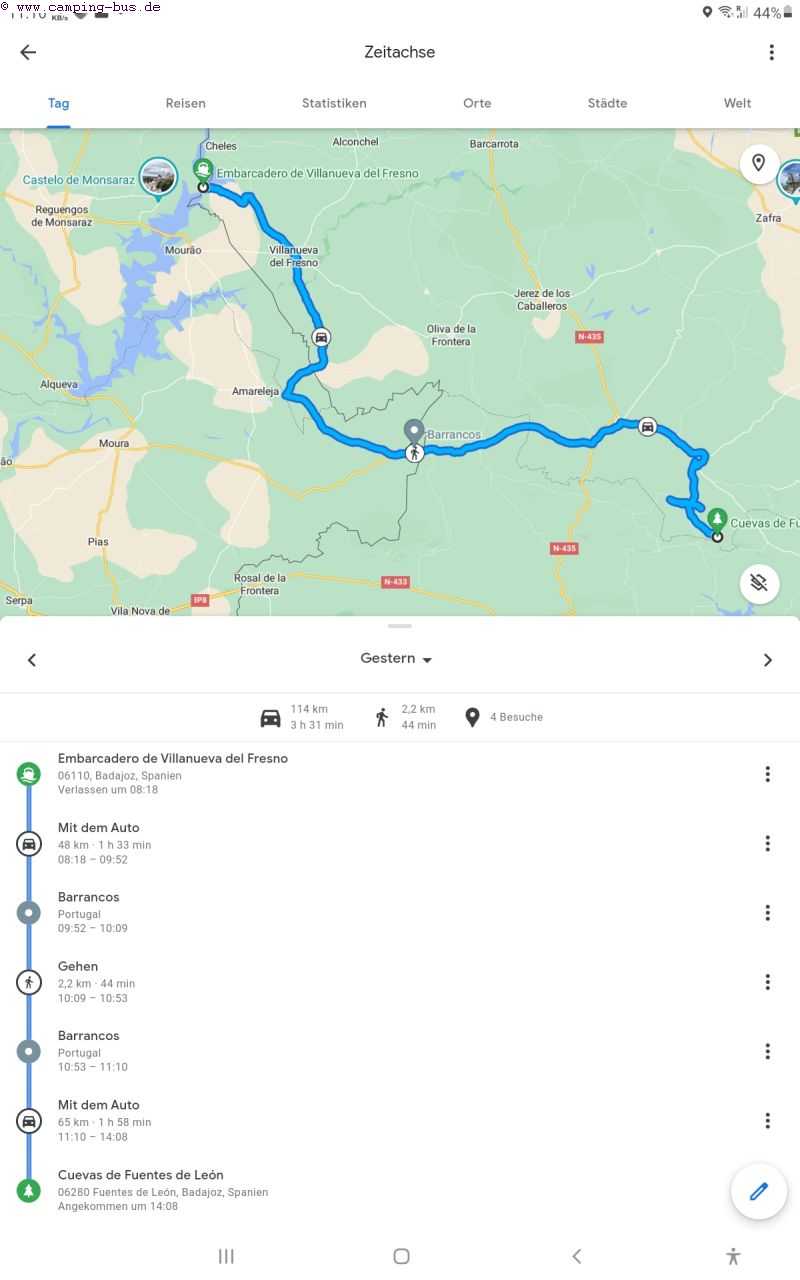Go to the previous day
This screenshot has width=800, height=1280.
[32, 660]
